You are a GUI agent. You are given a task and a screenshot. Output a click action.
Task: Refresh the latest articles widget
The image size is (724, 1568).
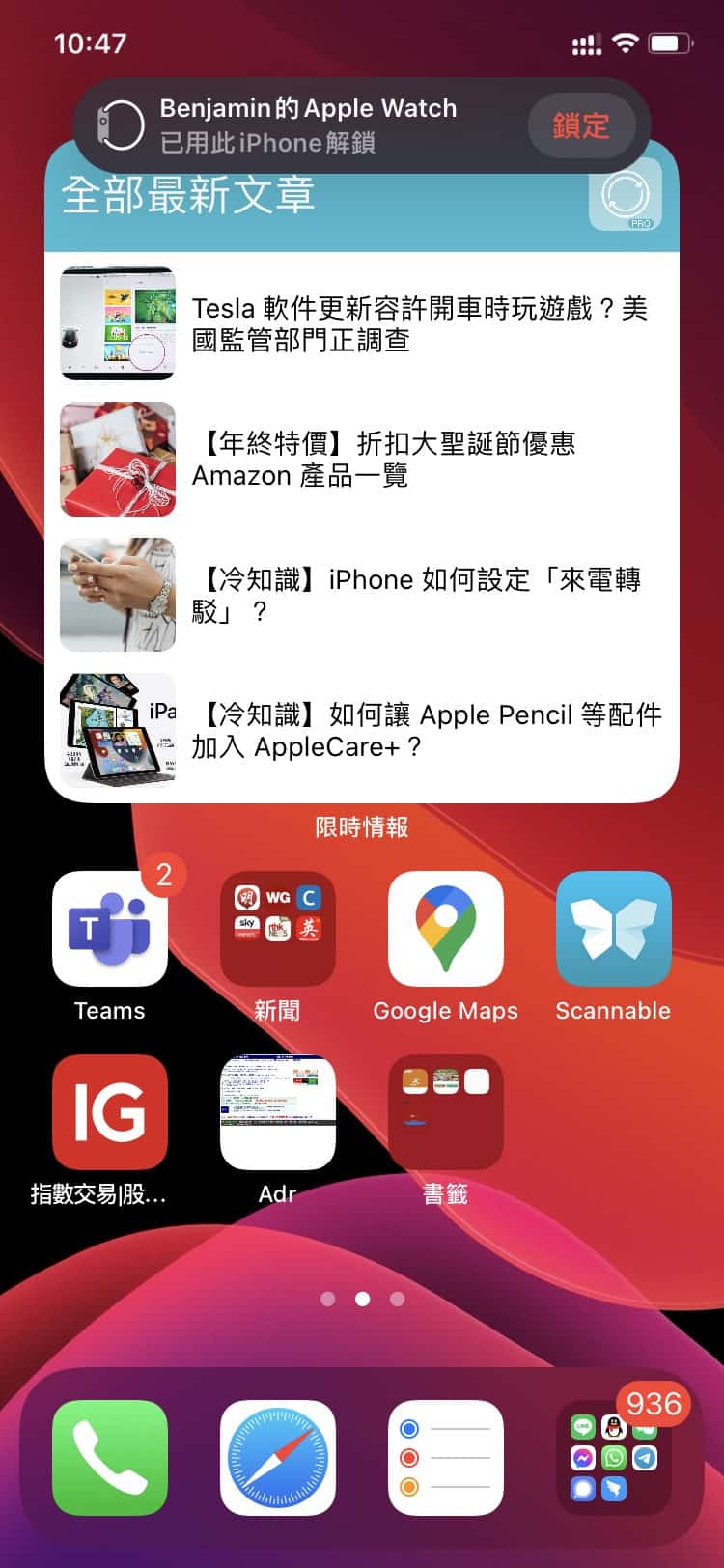pyautogui.click(x=625, y=196)
